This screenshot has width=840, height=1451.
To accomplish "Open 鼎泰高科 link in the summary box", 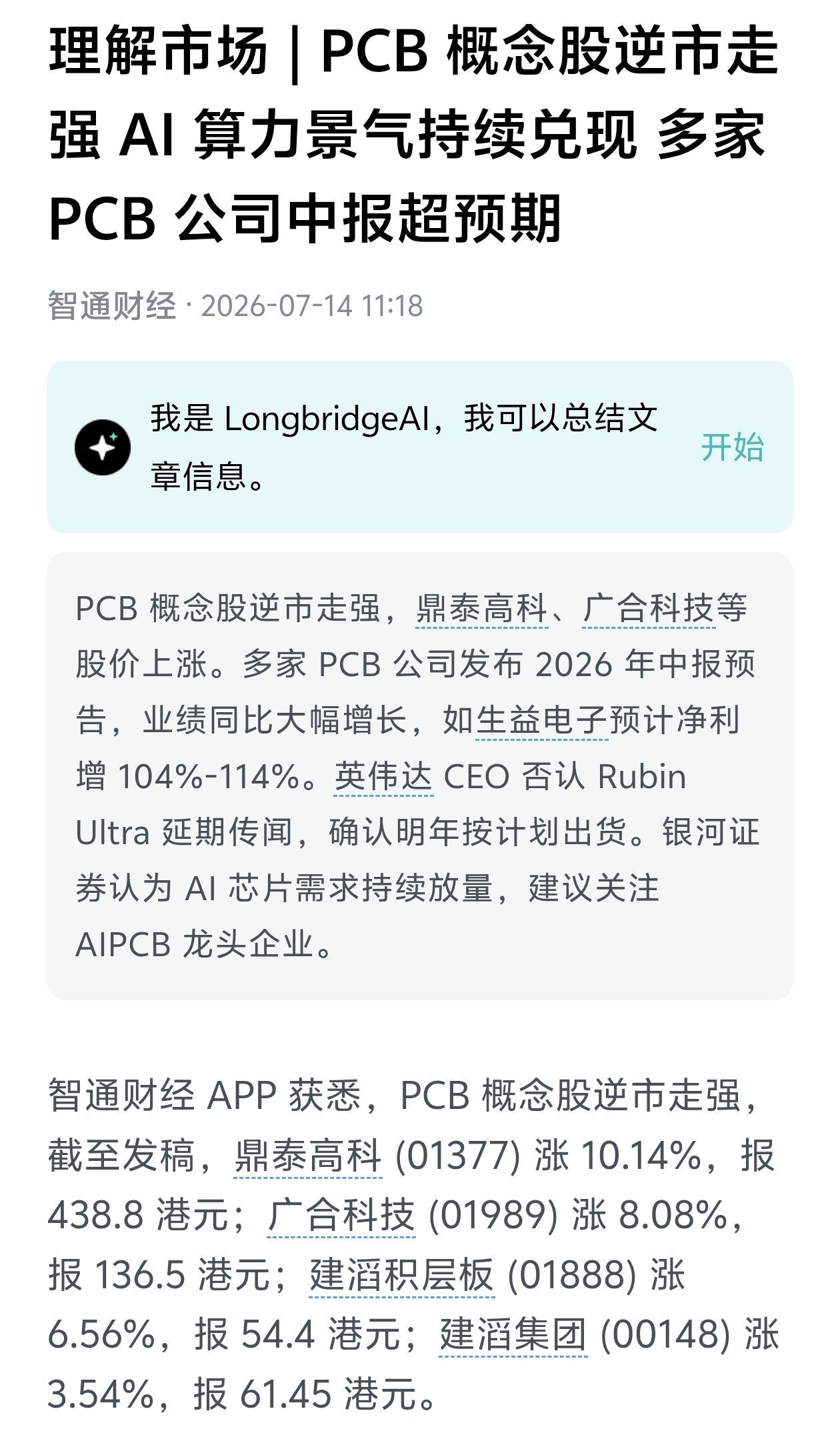I will tap(482, 609).
